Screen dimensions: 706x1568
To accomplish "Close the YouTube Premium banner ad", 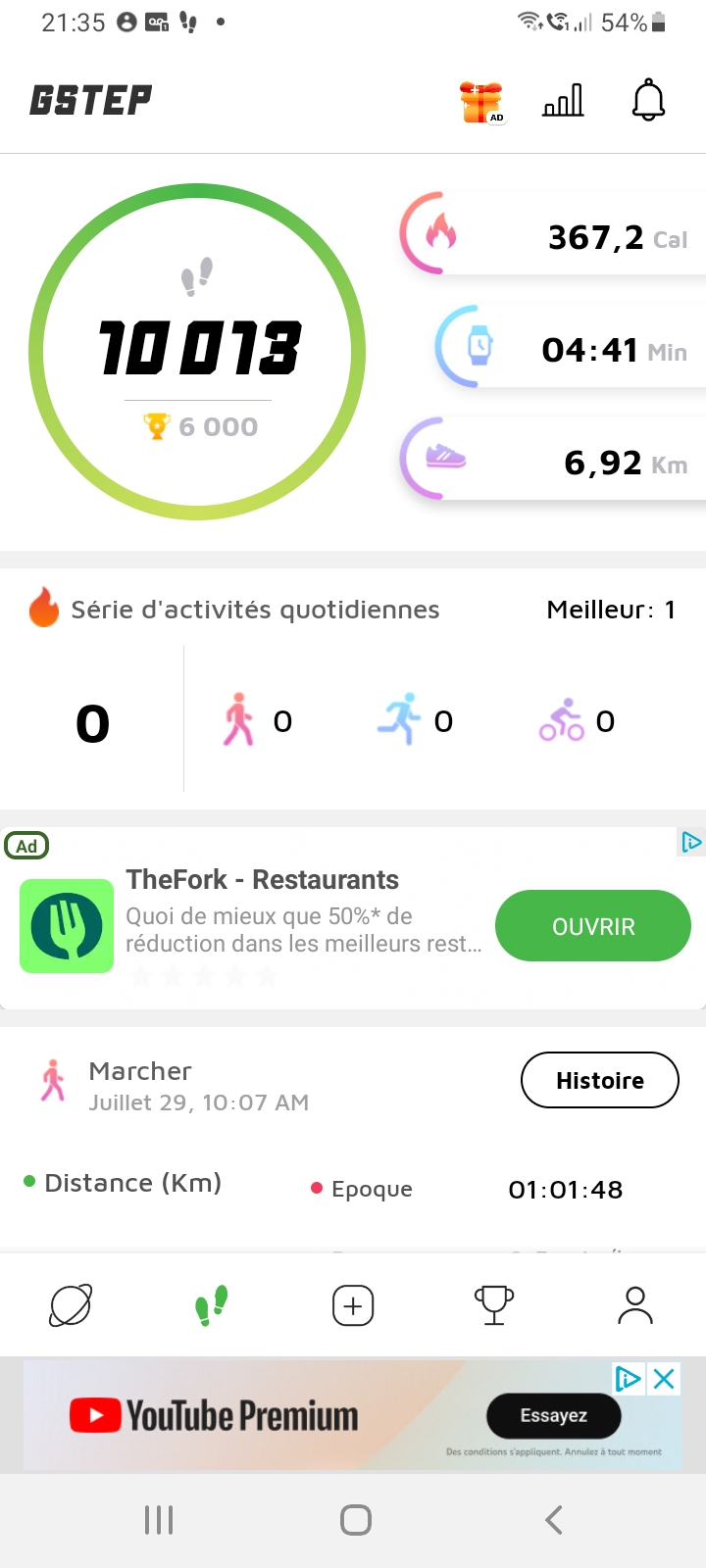I will click(664, 1379).
